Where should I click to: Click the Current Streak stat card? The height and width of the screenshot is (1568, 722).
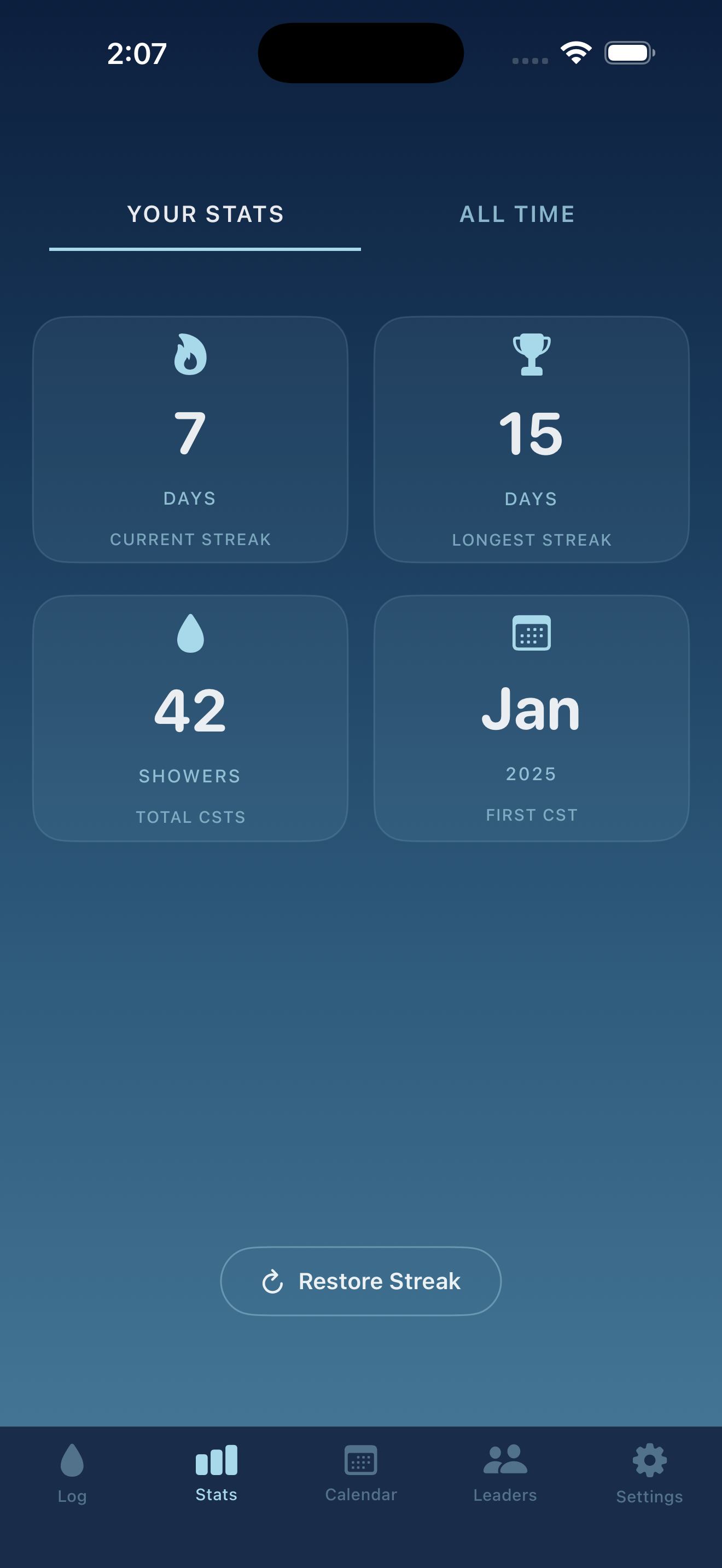coord(190,440)
